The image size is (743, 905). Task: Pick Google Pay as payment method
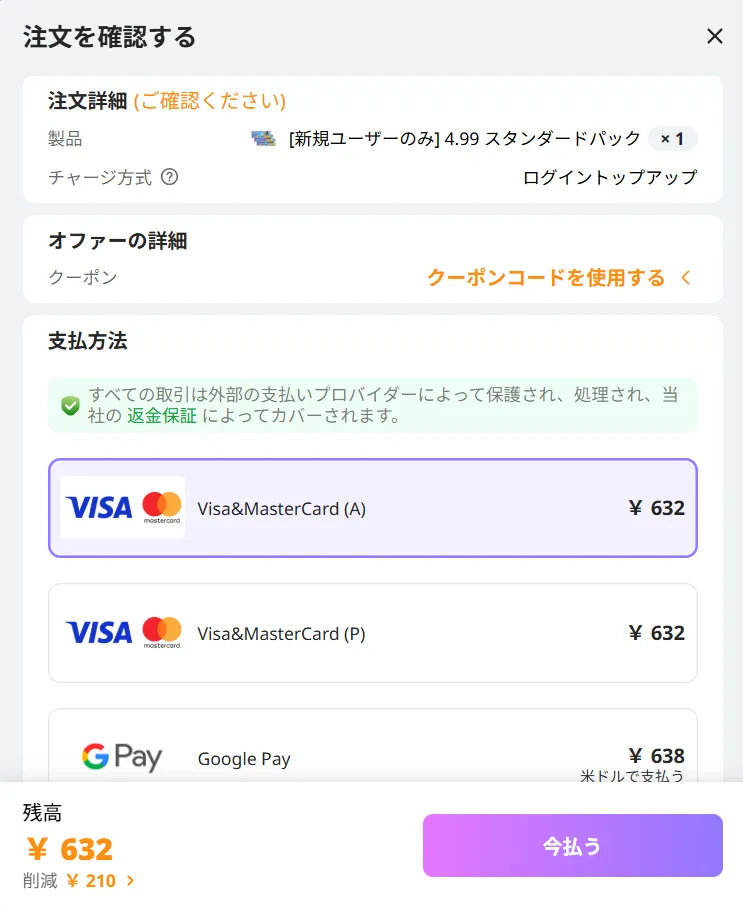click(x=372, y=755)
